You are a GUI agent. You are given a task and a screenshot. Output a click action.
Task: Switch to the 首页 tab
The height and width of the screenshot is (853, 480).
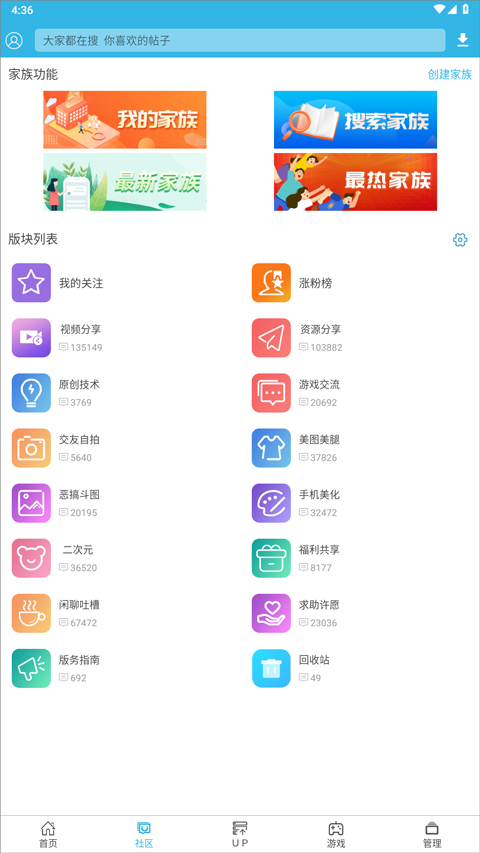[x=48, y=835]
